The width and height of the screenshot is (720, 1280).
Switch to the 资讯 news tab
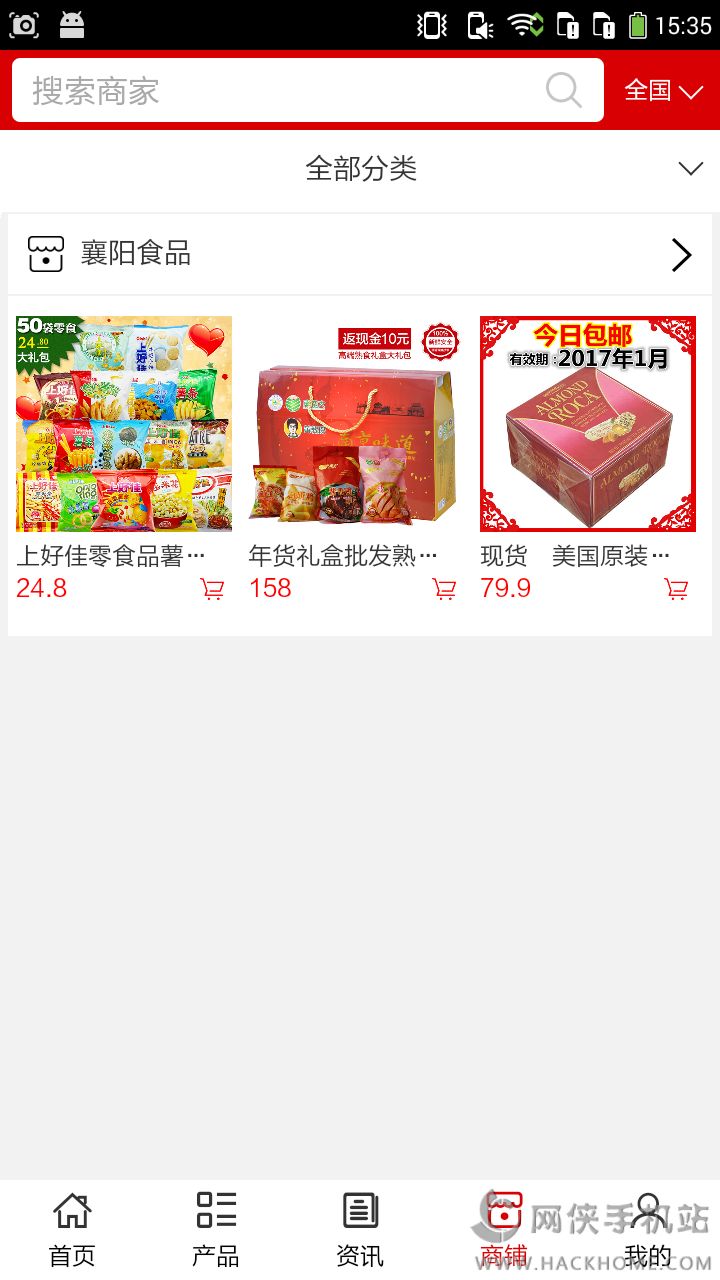click(x=360, y=1229)
